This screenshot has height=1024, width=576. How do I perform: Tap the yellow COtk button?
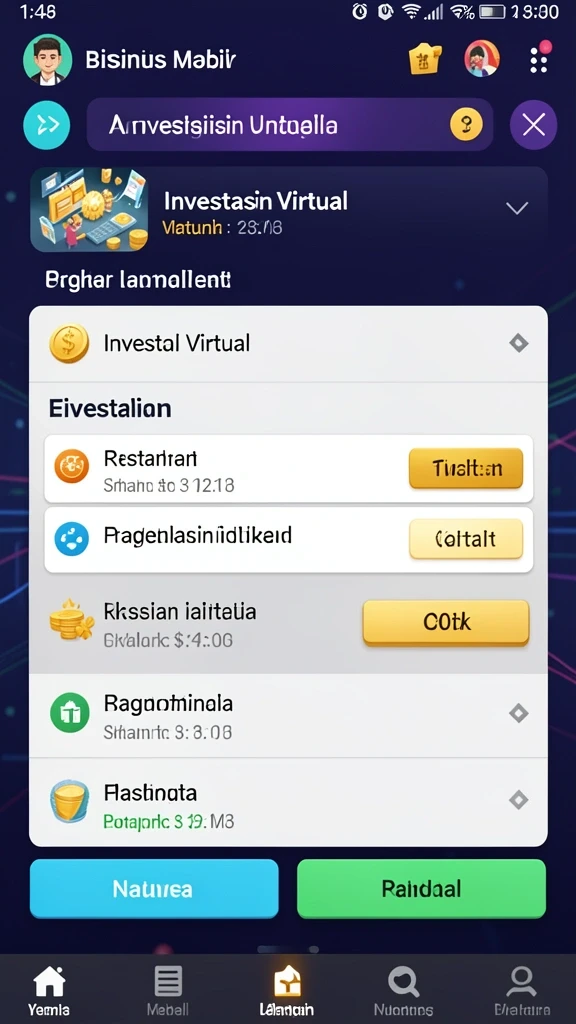[x=446, y=622]
